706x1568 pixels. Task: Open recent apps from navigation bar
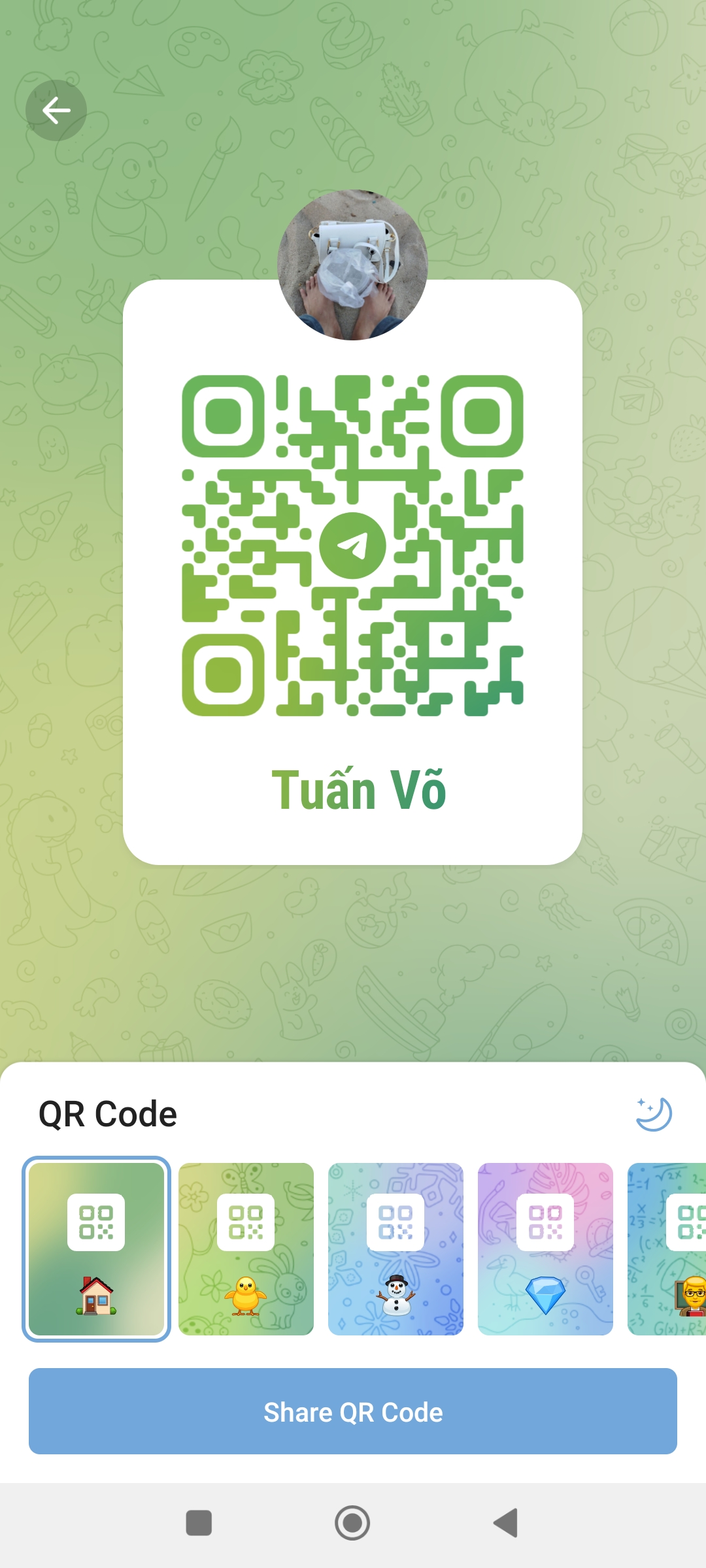point(199,1523)
